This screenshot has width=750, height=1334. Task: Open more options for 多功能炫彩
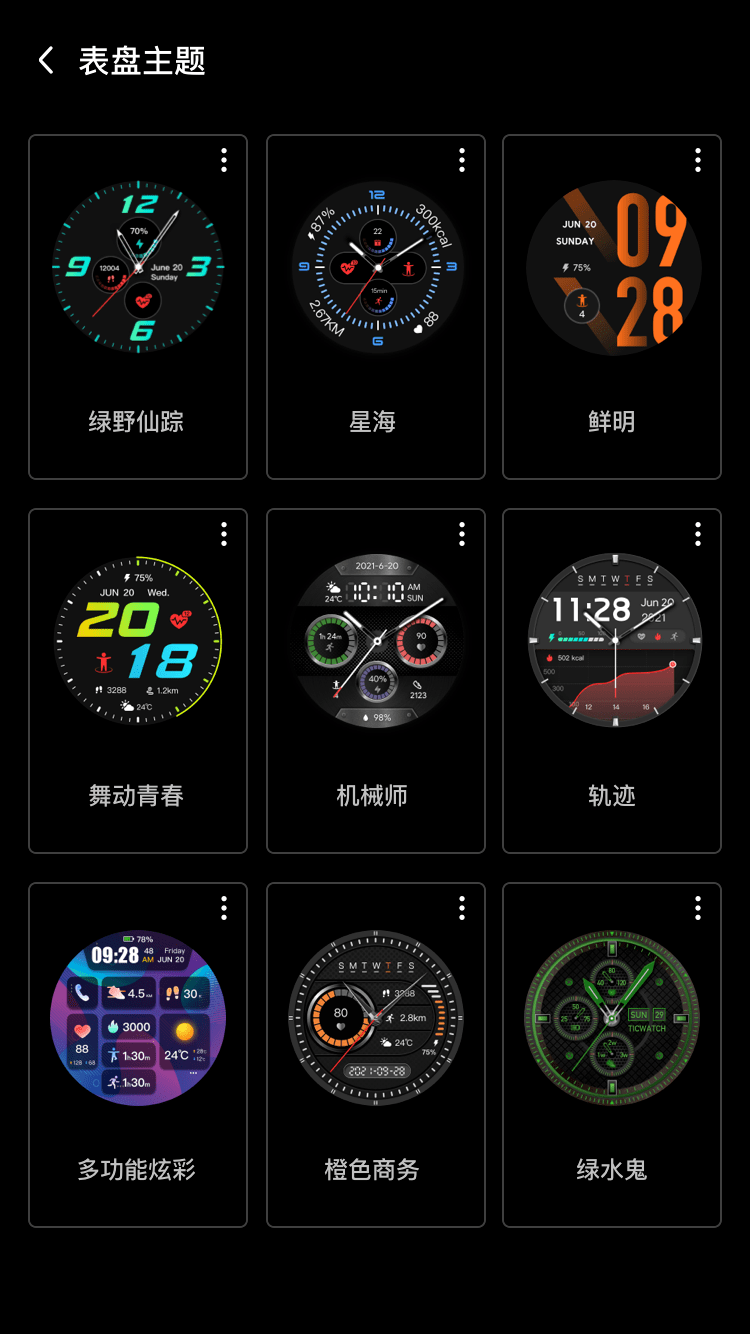tap(224, 908)
